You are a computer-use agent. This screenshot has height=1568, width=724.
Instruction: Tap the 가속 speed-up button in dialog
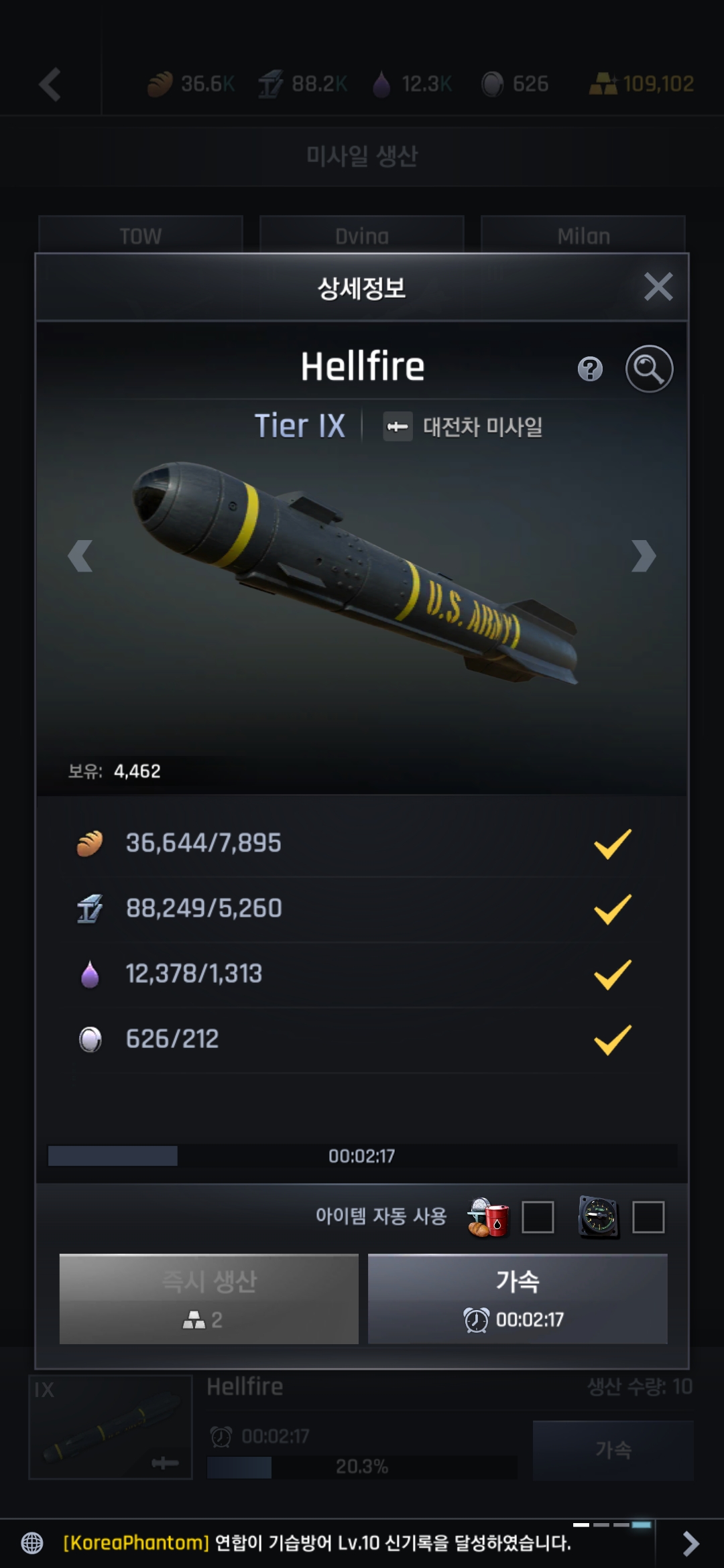[518, 1299]
